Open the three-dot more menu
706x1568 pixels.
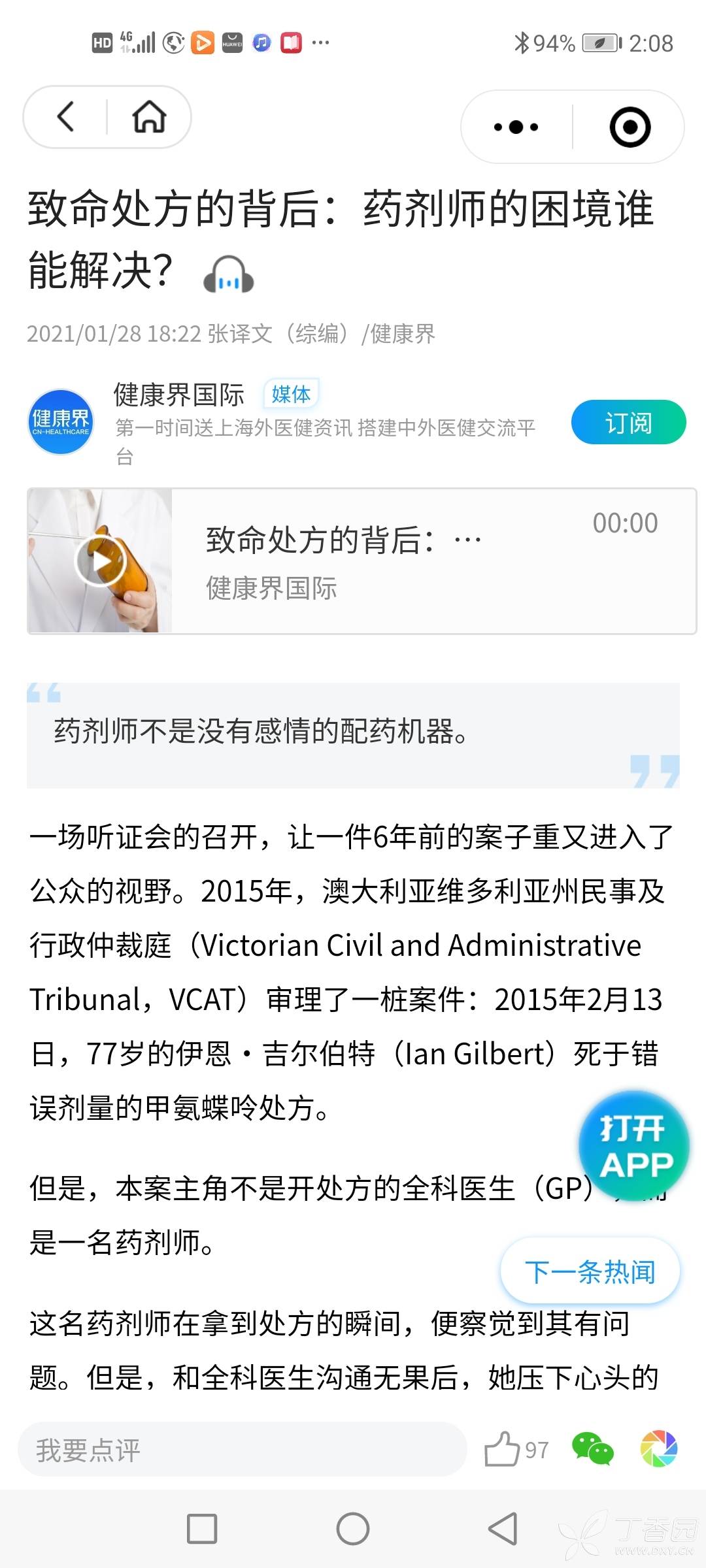[516, 127]
